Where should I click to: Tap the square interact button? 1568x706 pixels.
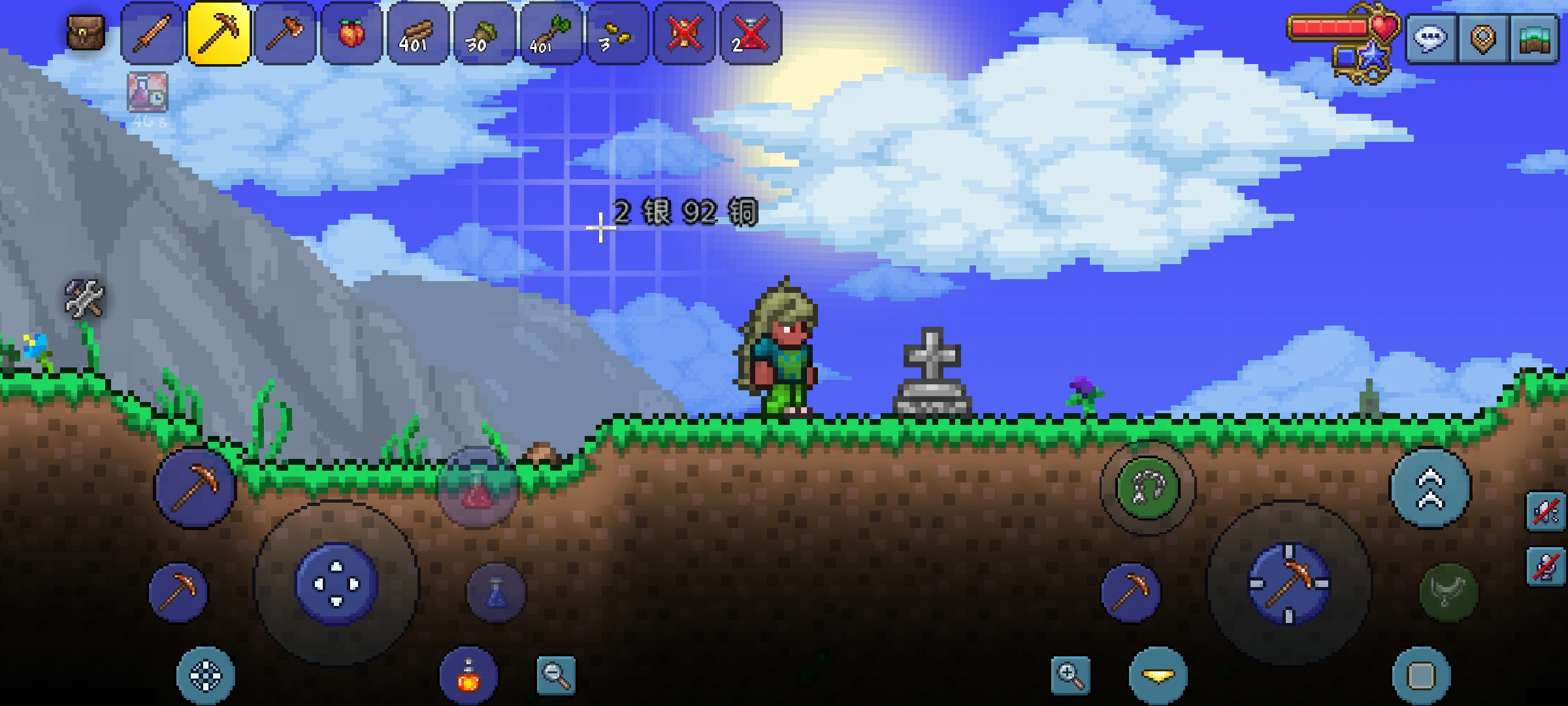[1421, 676]
